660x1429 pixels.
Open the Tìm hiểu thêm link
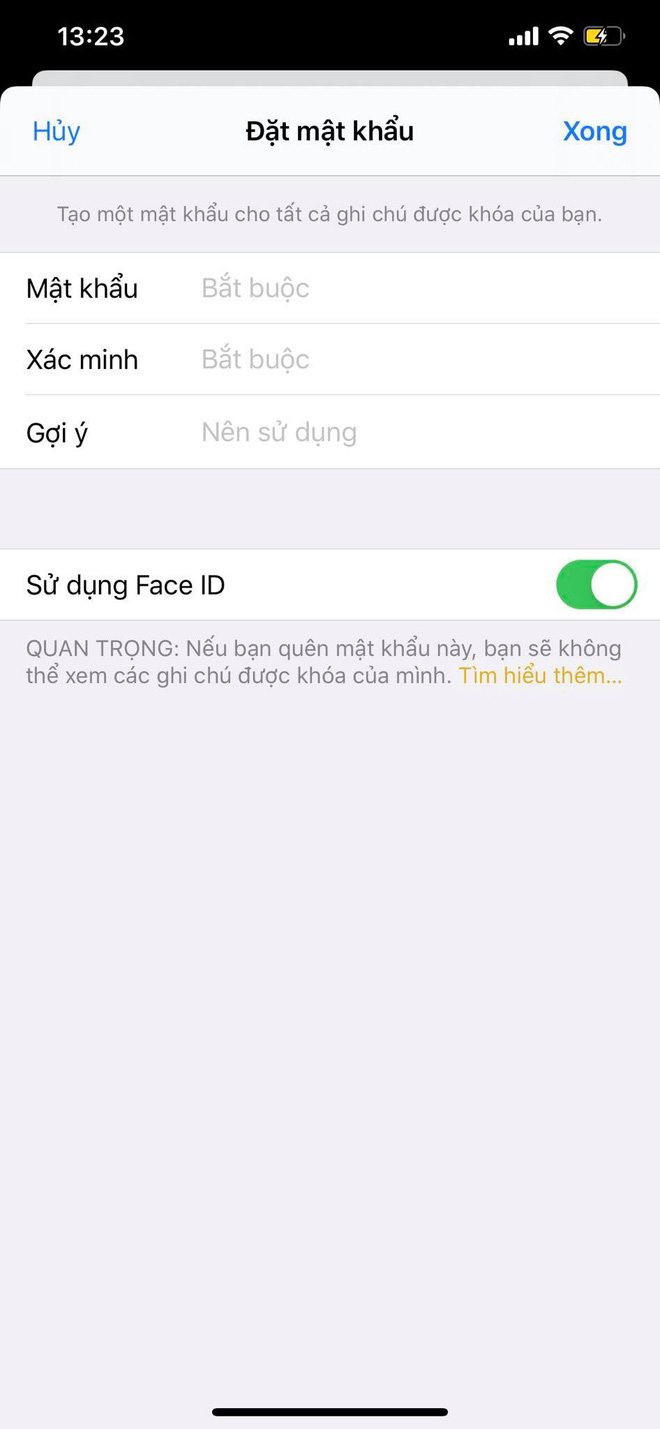540,675
